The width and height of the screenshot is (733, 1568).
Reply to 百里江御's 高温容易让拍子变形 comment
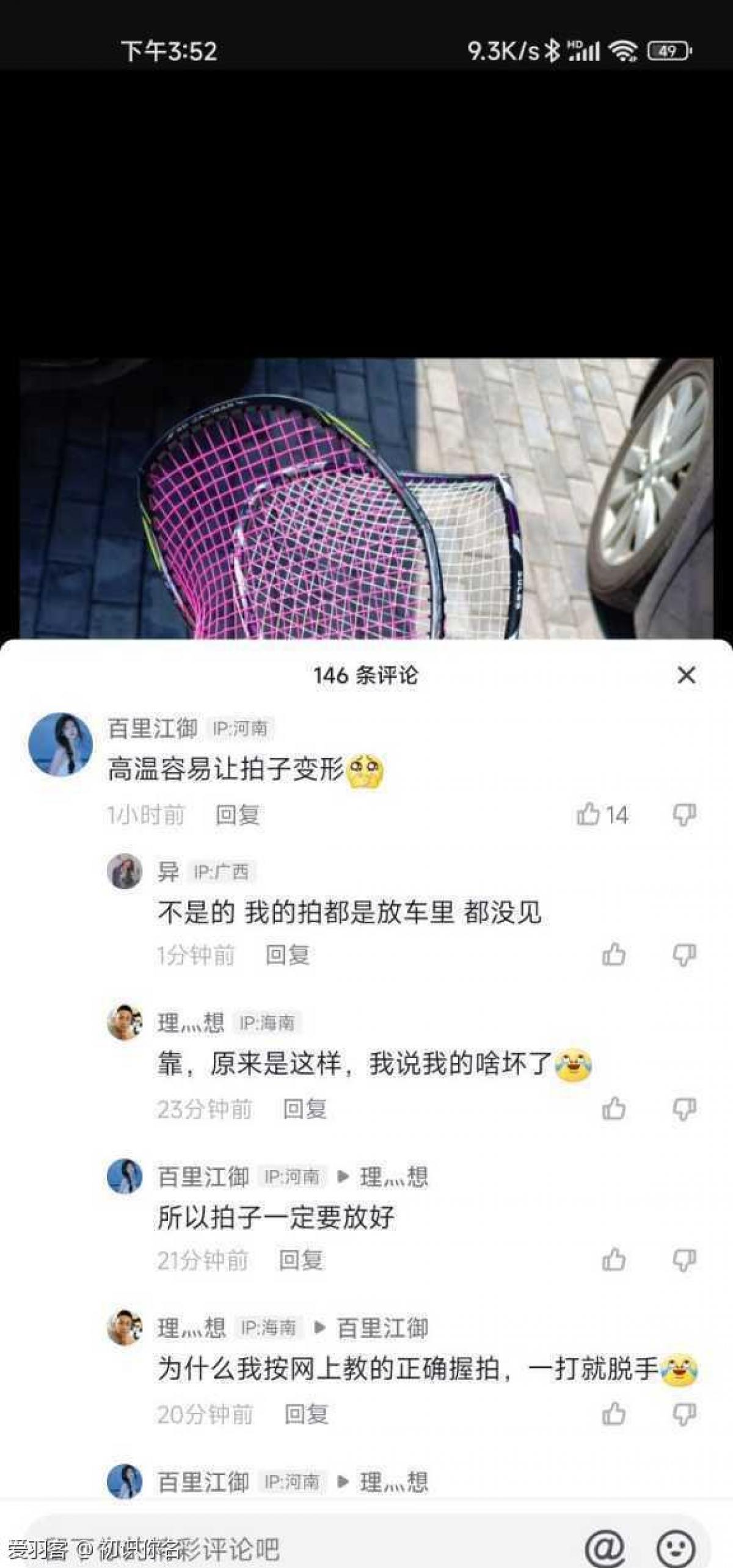(238, 815)
